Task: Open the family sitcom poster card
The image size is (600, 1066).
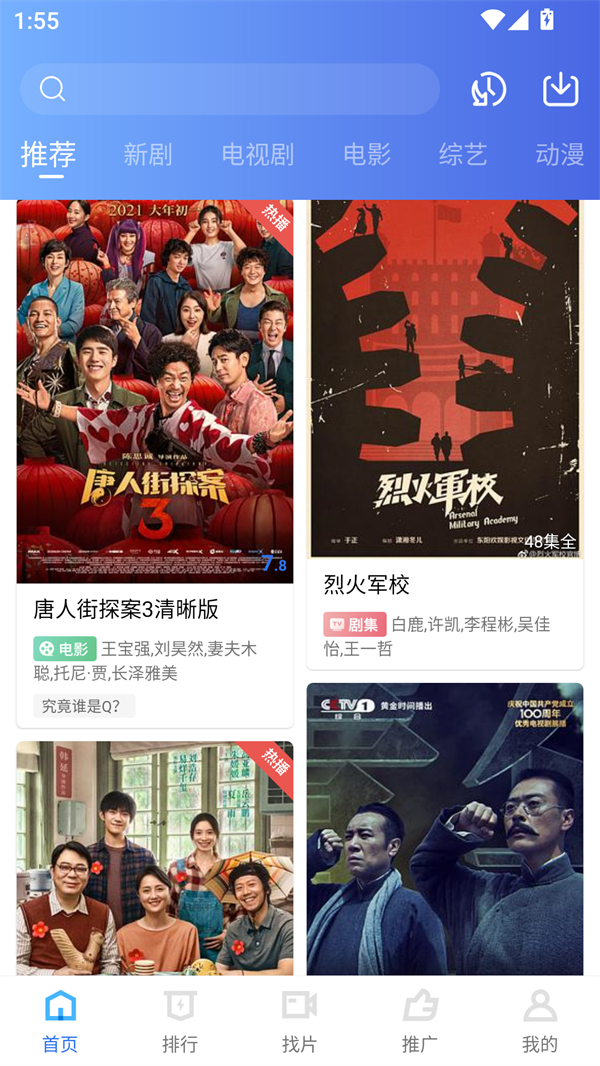Action: click(155, 858)
